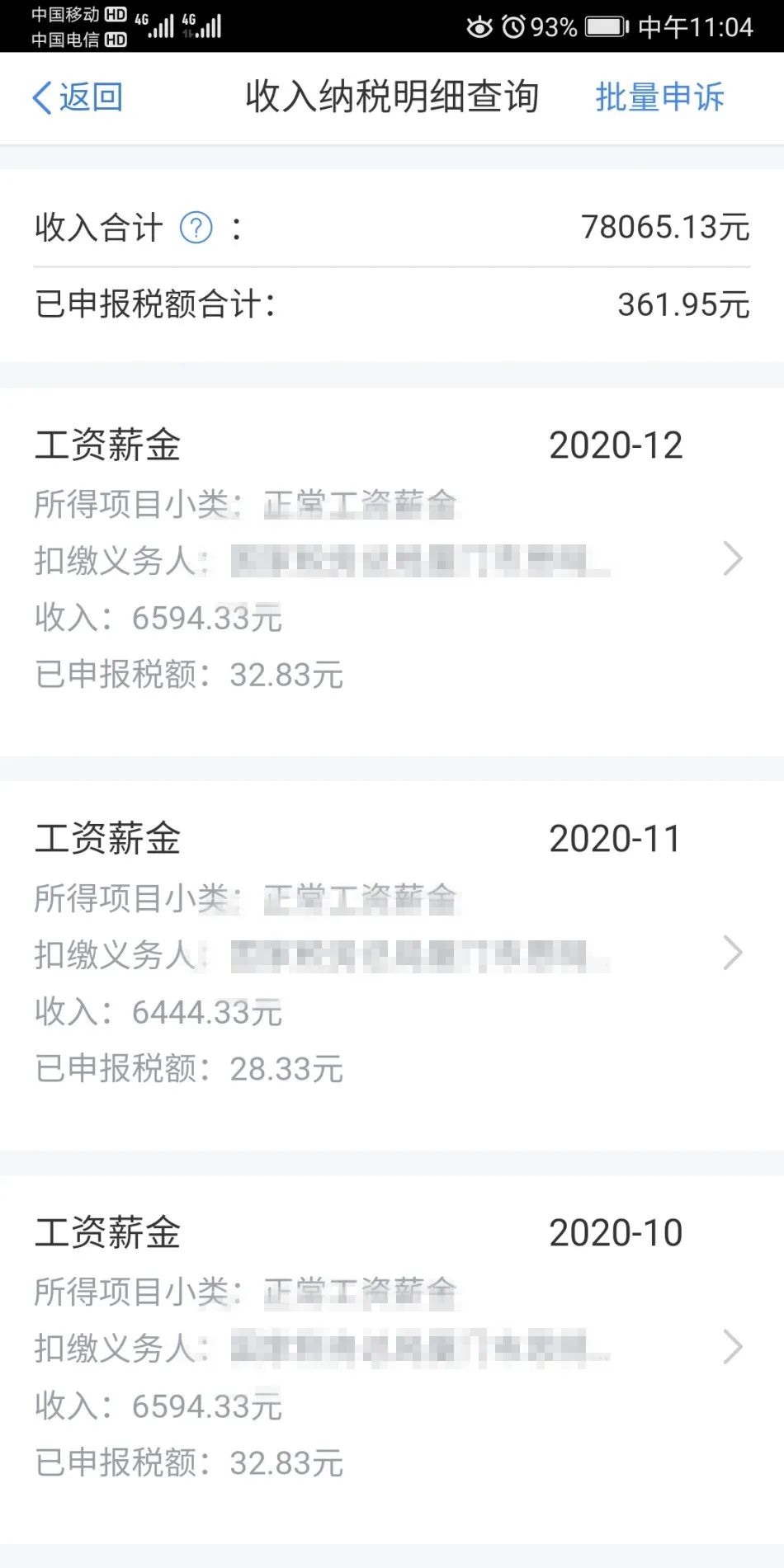Tap the help icon beside 收入合计
This screenshot has height=1568, width=784.
coord(196,228)
